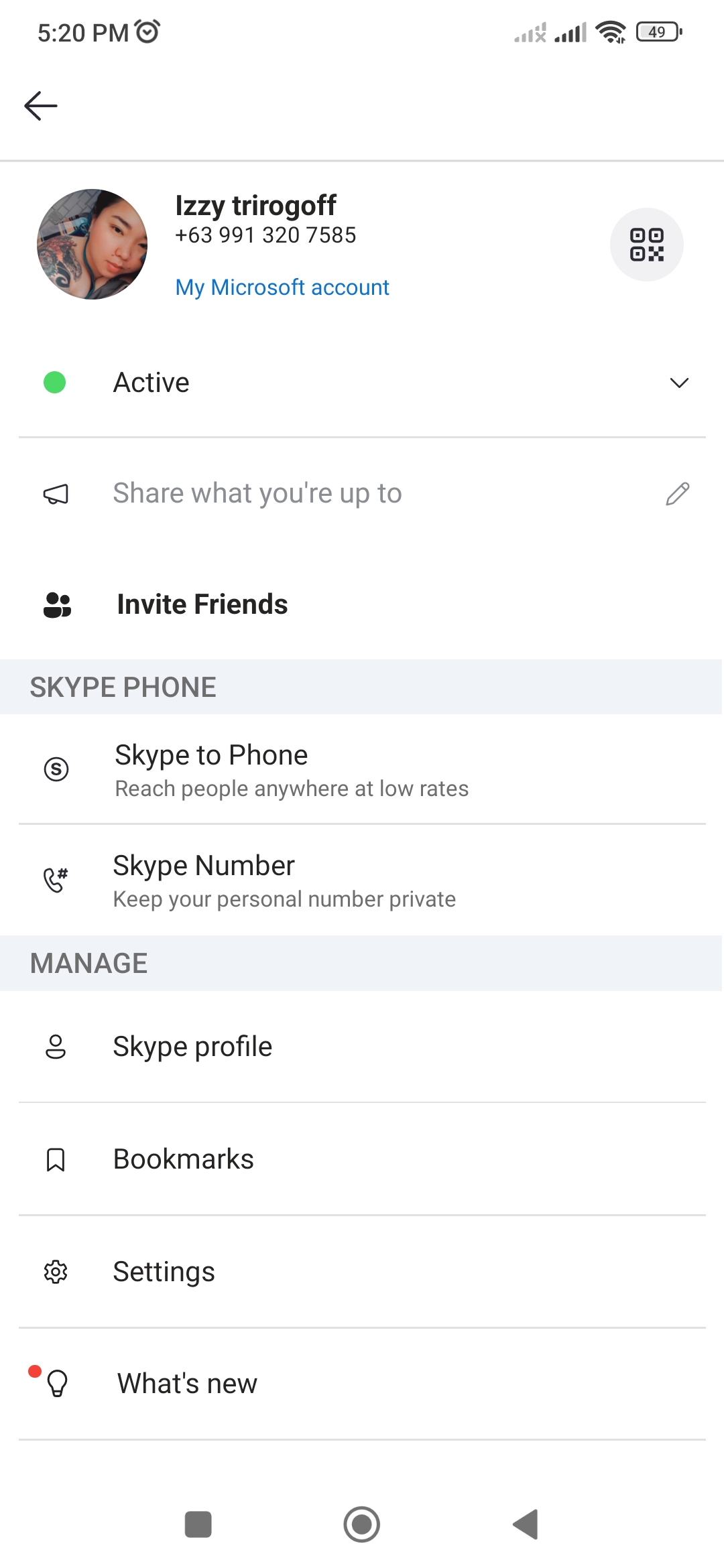Tap the system home button
This screenshot has height=1568, width=724.
pos(362,1524)
